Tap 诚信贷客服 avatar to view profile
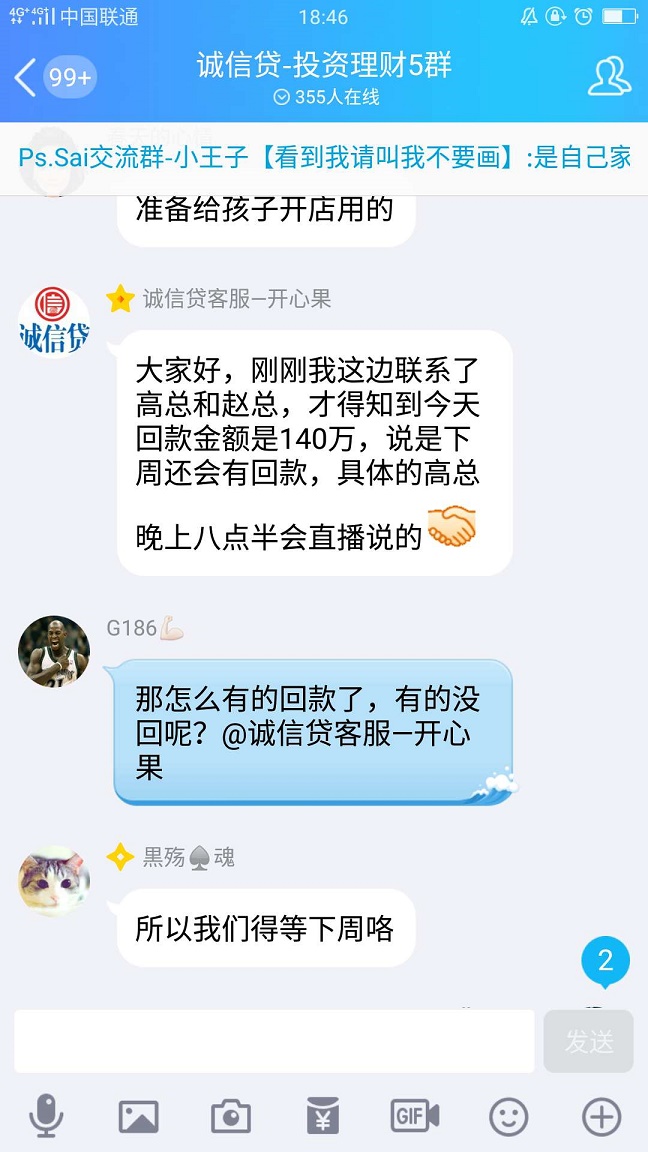 [54, 322]
